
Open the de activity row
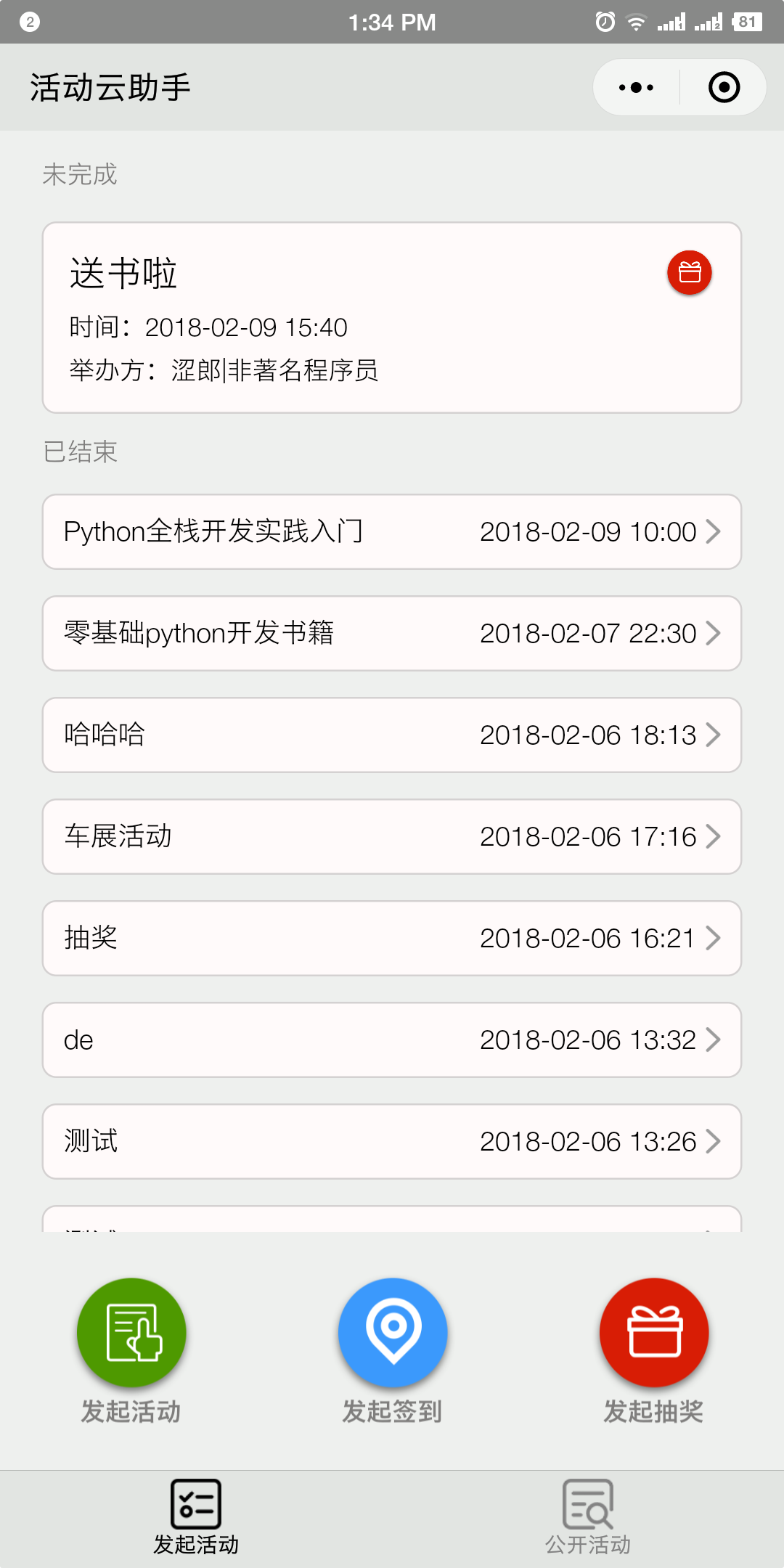tap(392, 1040)
